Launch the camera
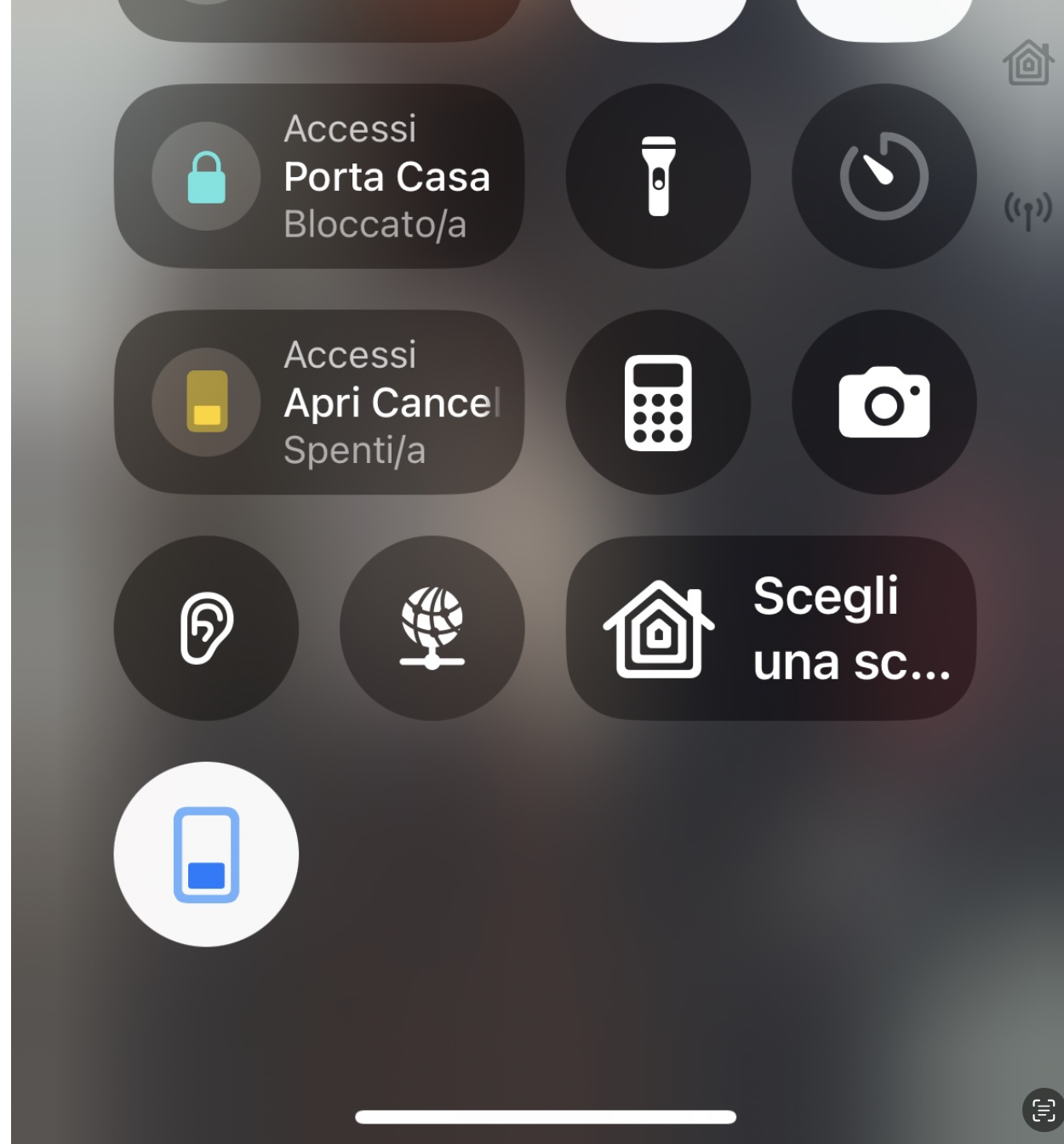Image resolution: width=1064 pixels, height=1144 pixels. tap(884, 402)
